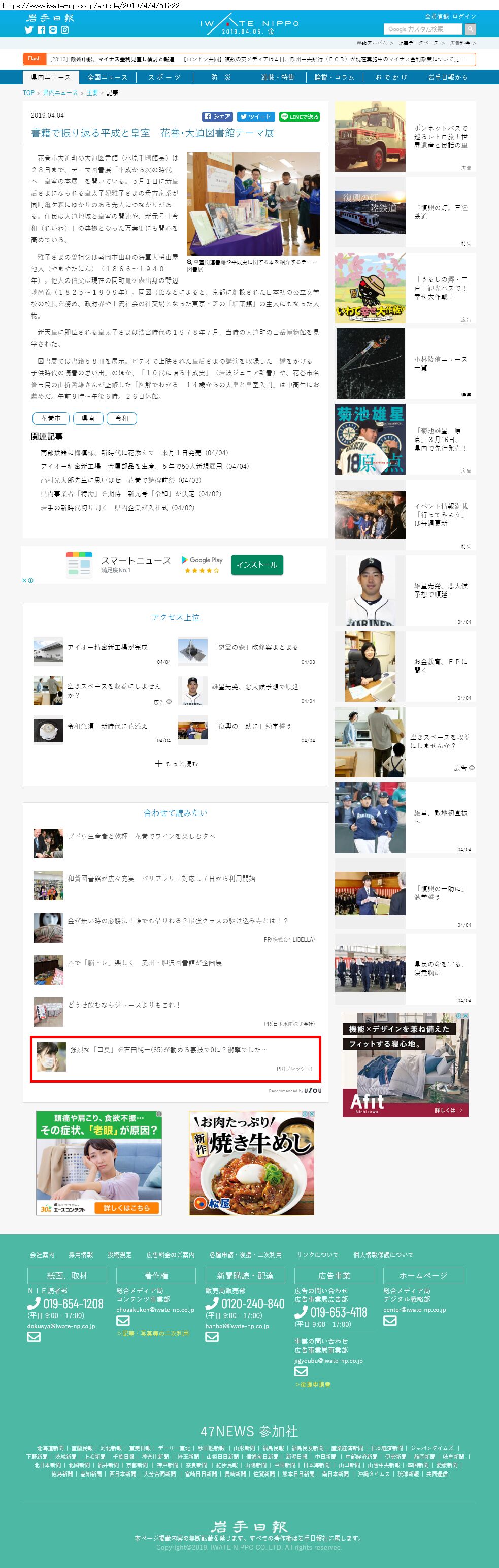This screenshot has height=1568, width=499.
Task: Go to 県内ニュース in the breadcrumb
Action: [x=60, y=93]
